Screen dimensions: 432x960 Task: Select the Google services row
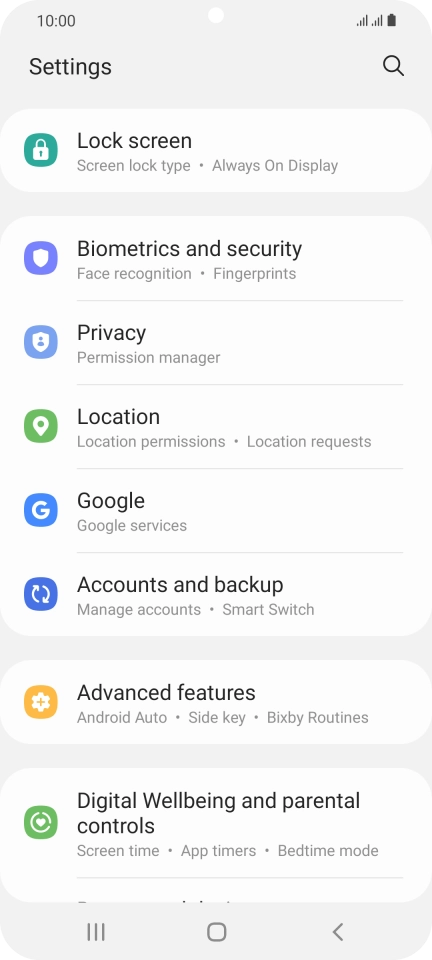click(x=216, y=511)
